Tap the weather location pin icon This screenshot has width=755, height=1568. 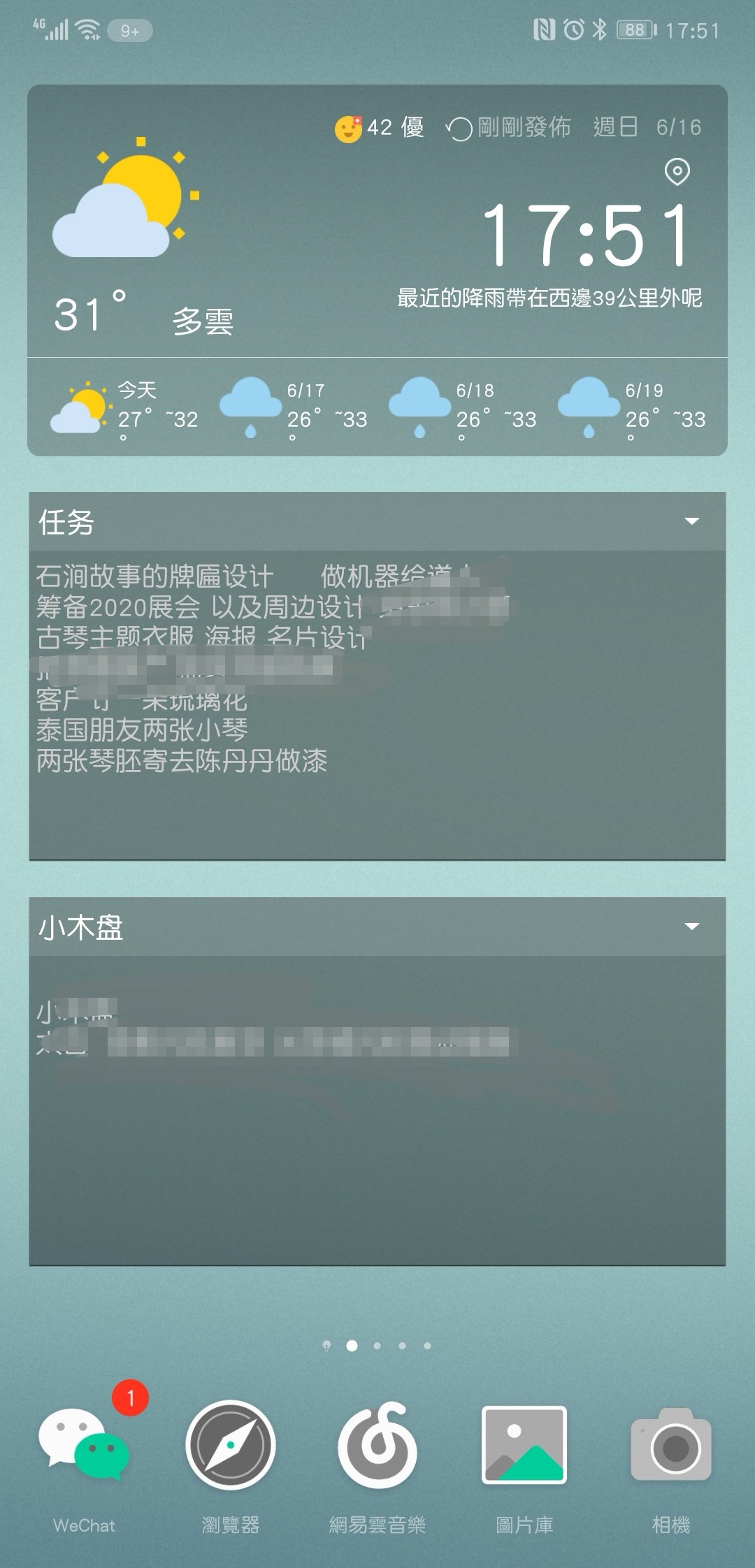[x=677, y=171]
